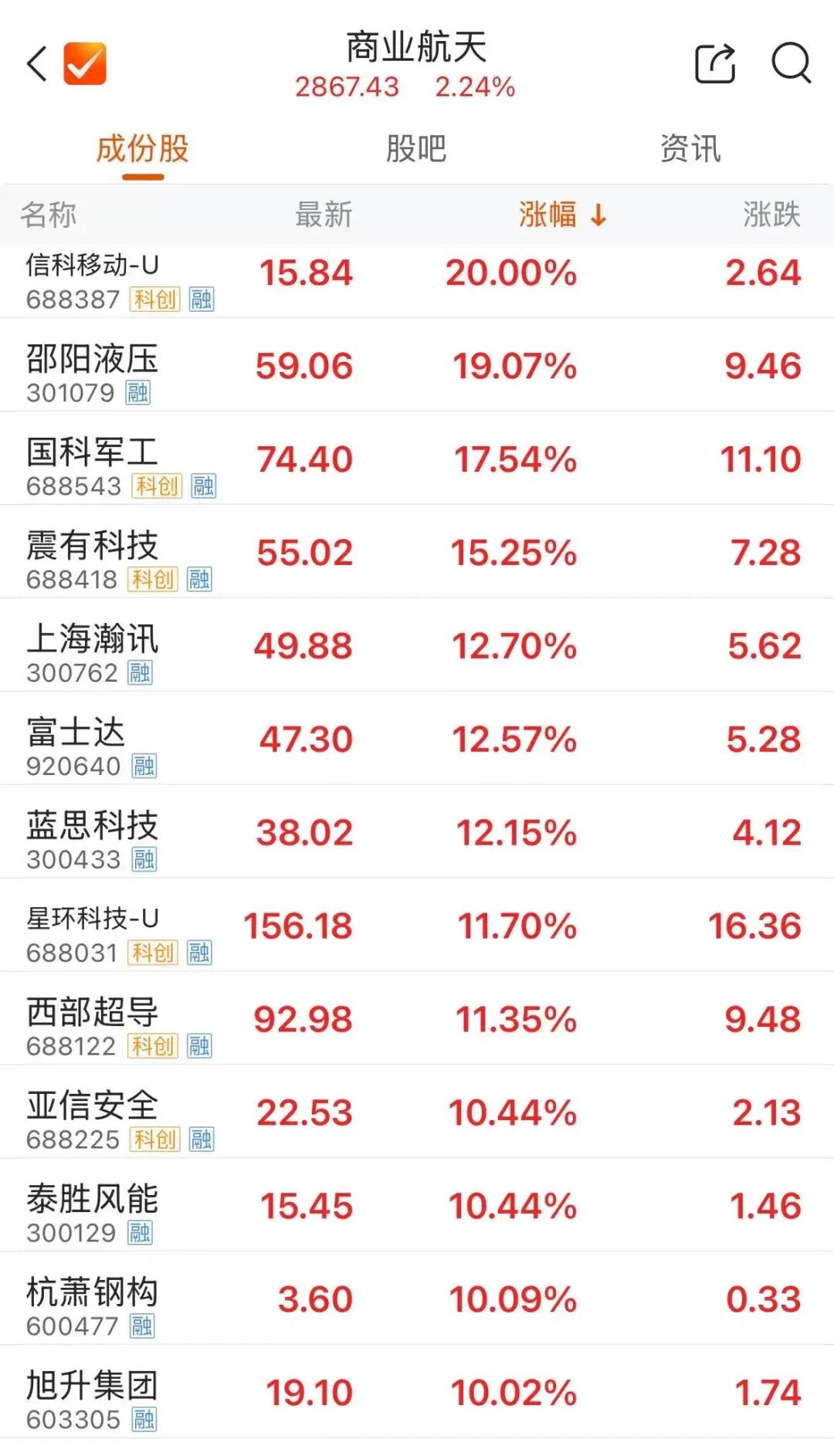Select 星环科技-U in the list
The image size is (834, 1456).
[93, 920]
